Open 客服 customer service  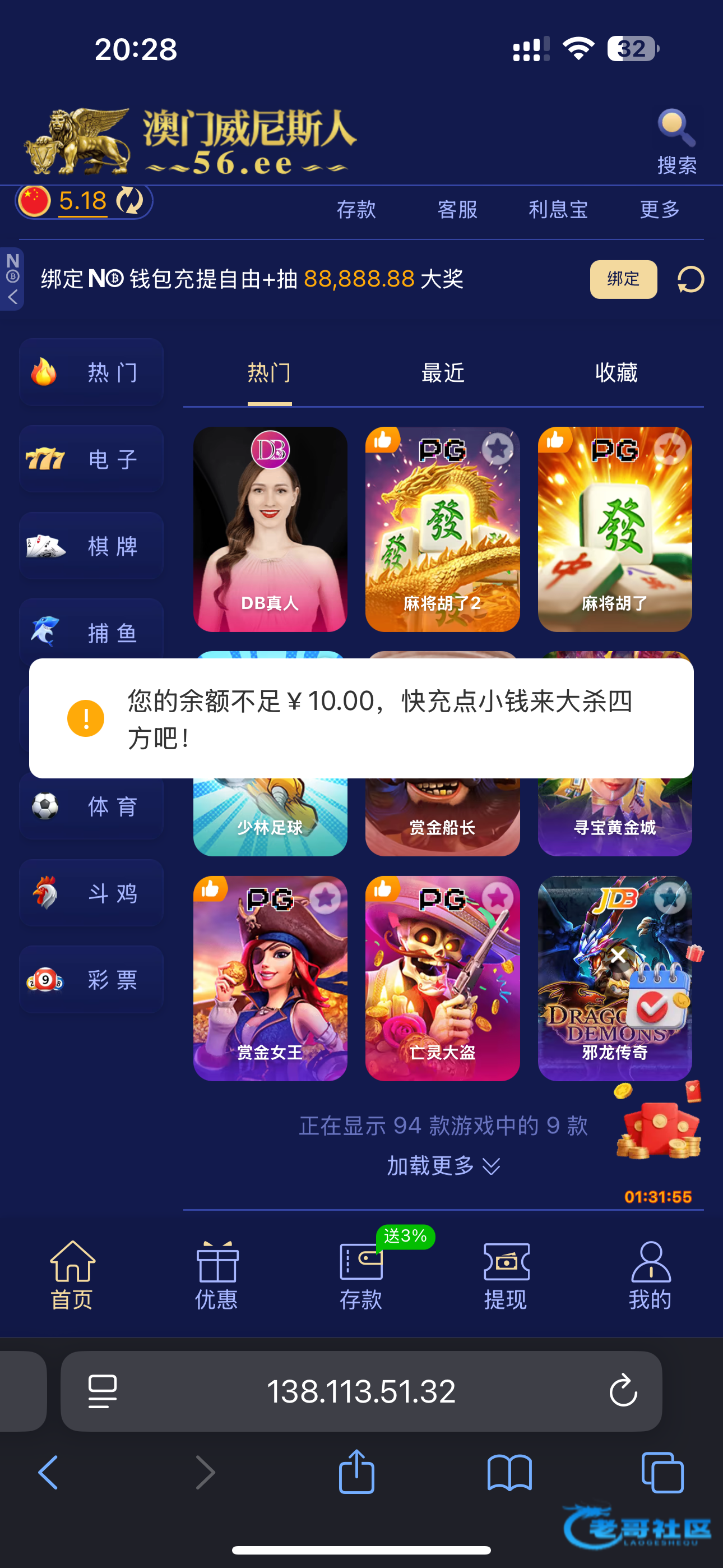tap(457, 209)
